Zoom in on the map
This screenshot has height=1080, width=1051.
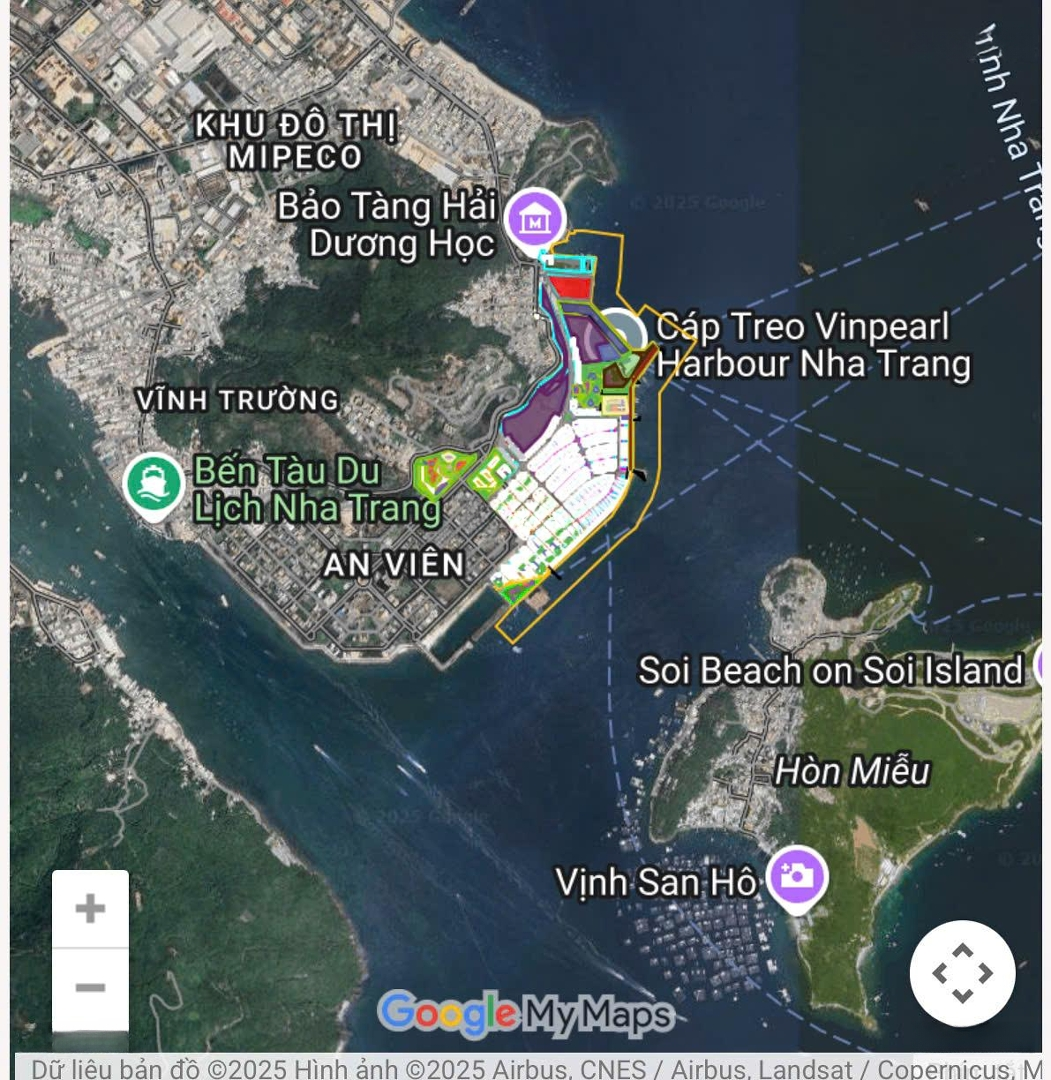click(90, 908)
